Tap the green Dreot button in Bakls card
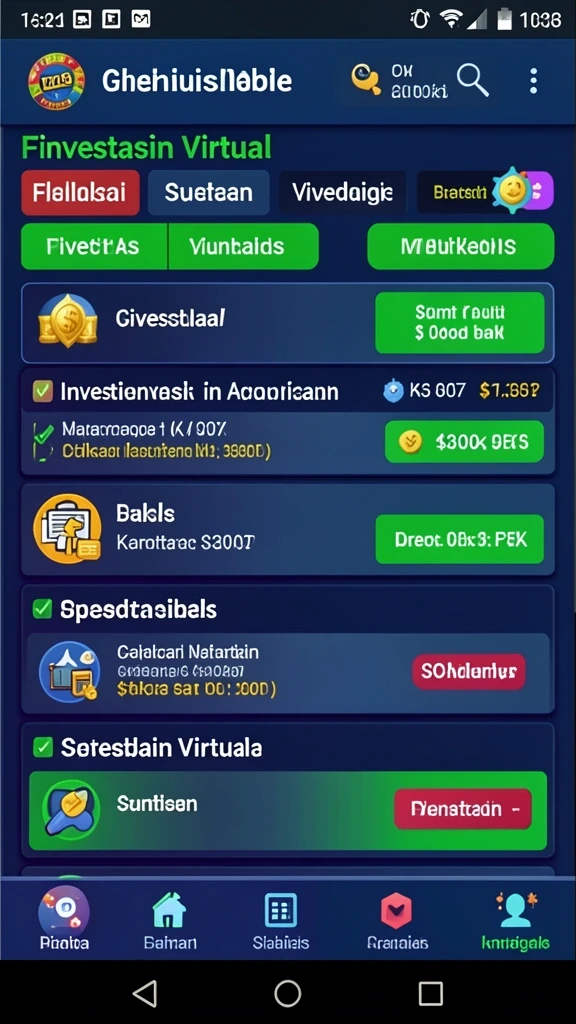576x1024 pixels. [x=460, y=539]
